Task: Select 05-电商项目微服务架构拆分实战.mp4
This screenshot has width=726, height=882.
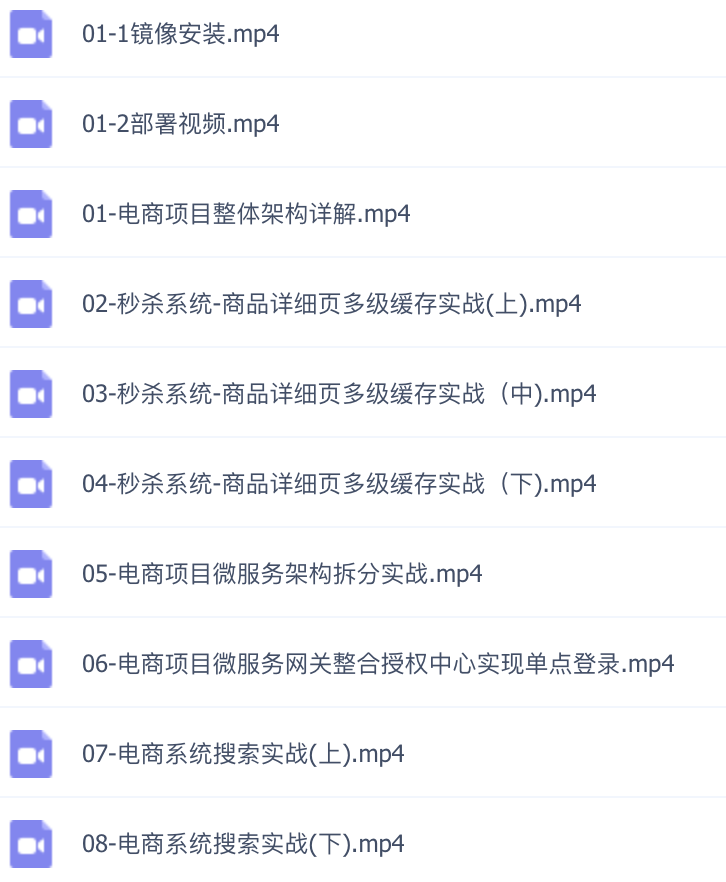Action: 281,574
